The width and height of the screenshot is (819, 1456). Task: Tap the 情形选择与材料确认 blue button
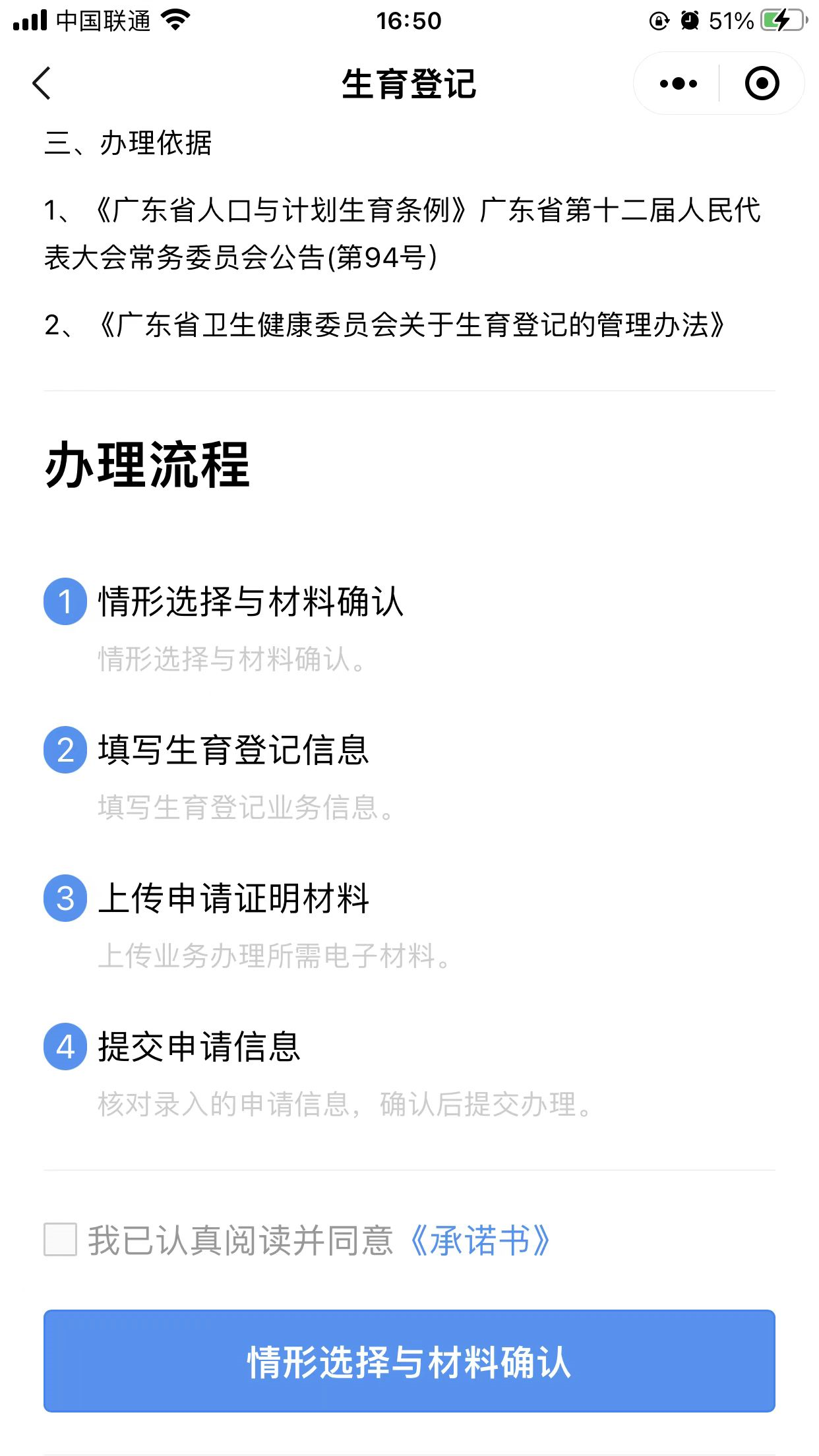409,1361
